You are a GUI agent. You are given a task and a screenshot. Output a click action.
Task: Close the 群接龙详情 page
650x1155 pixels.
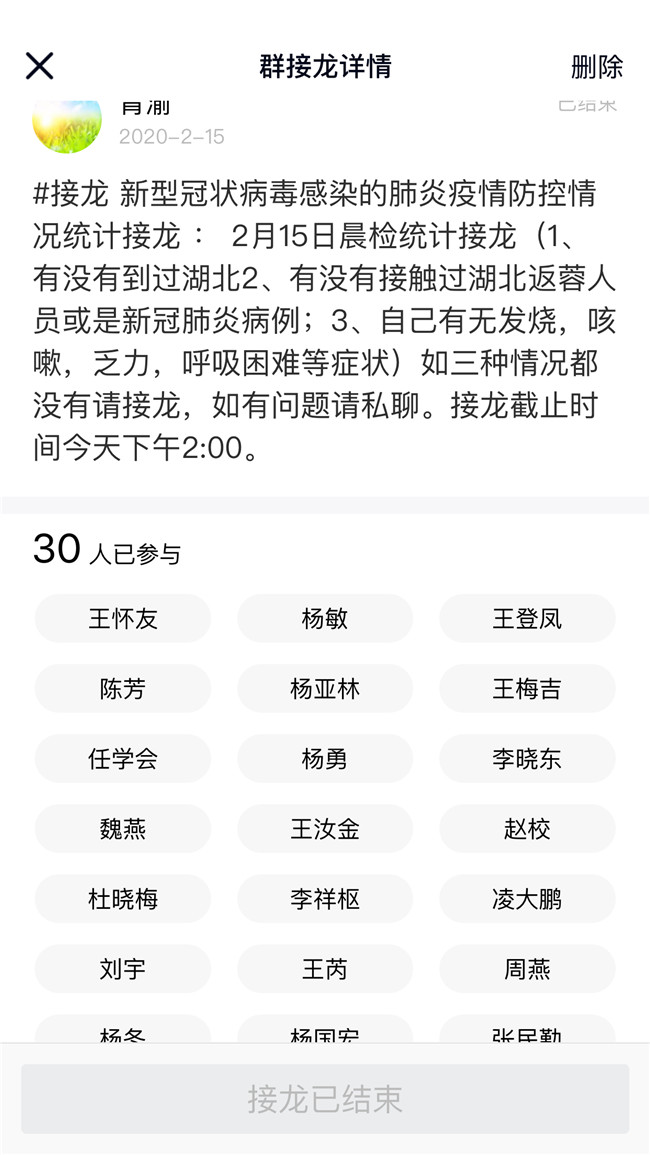[39, 66]
